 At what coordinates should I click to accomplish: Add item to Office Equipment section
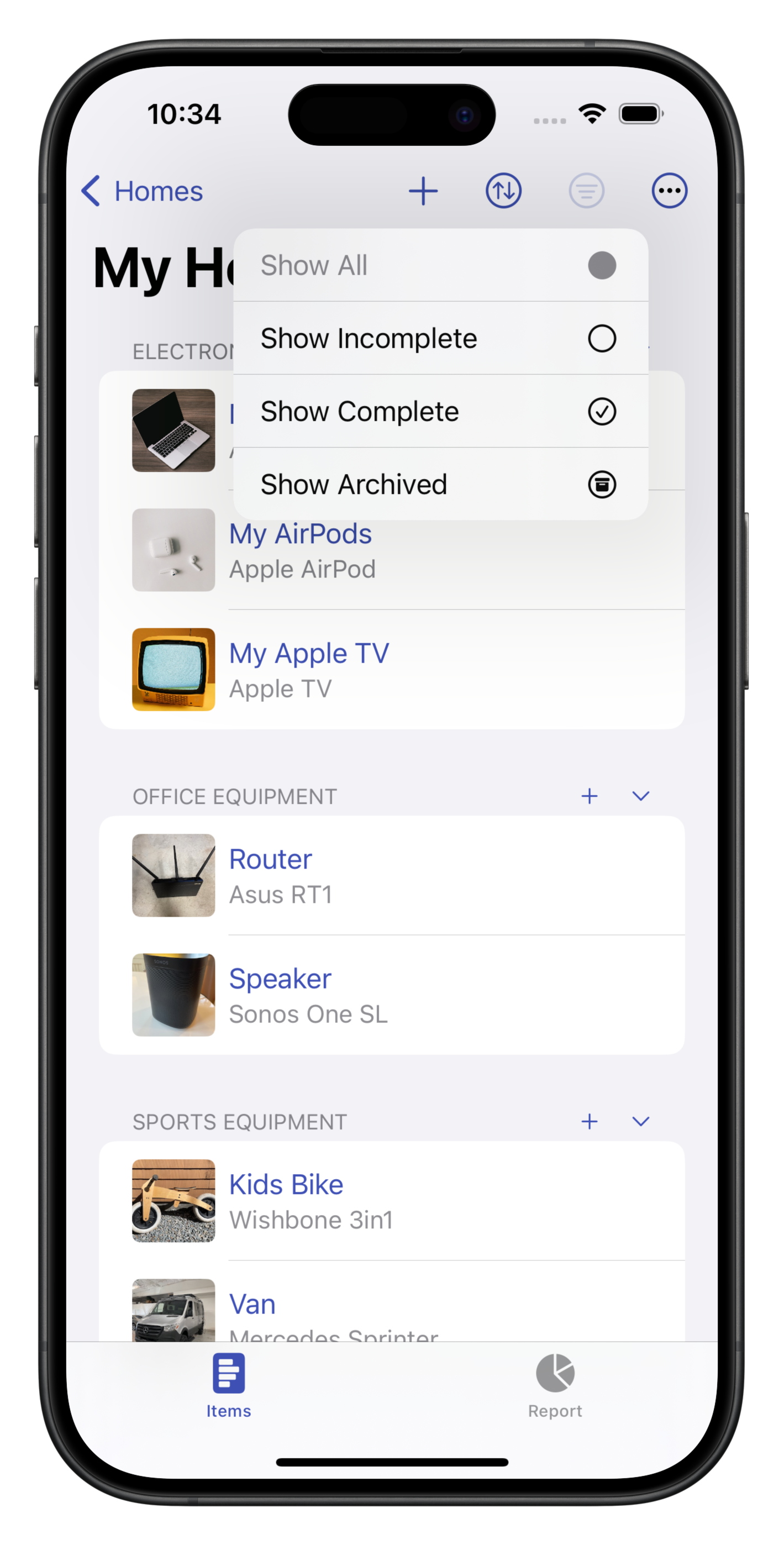tap(589, 796)
